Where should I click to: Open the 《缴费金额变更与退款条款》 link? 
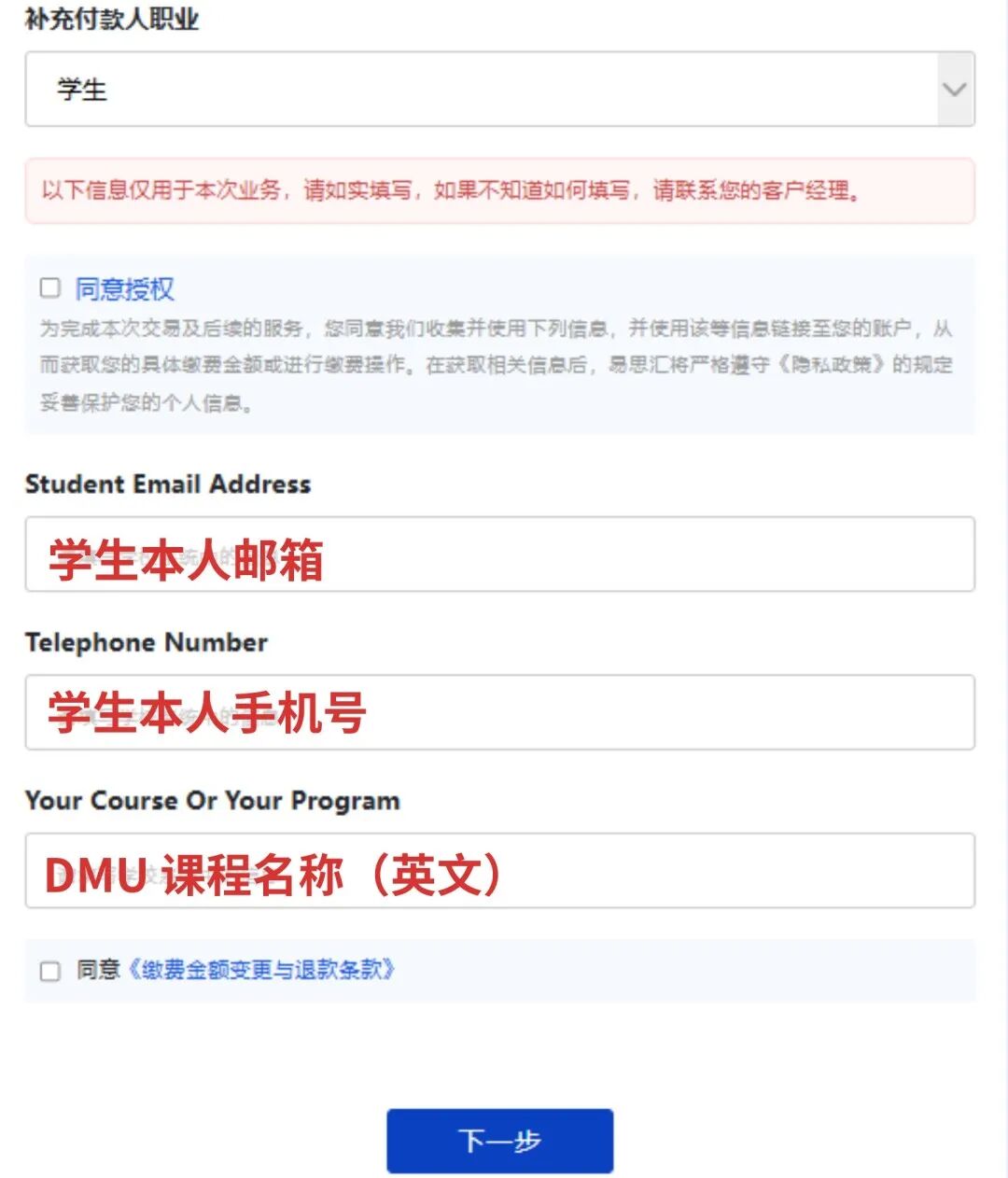260,970
